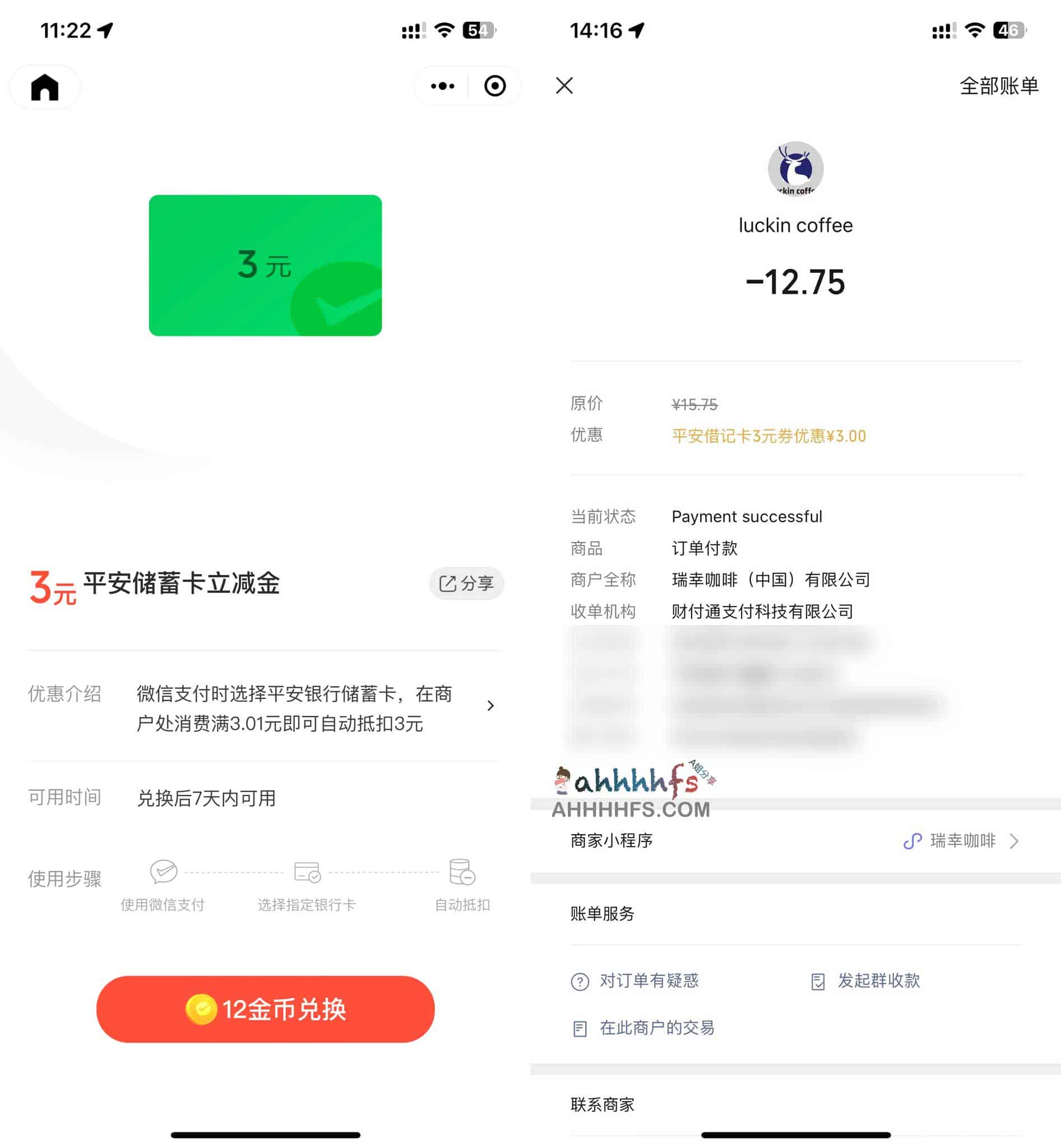Open the three-dot more menu
Viewport: 1061px width, 1148px height.
[442, 86]
